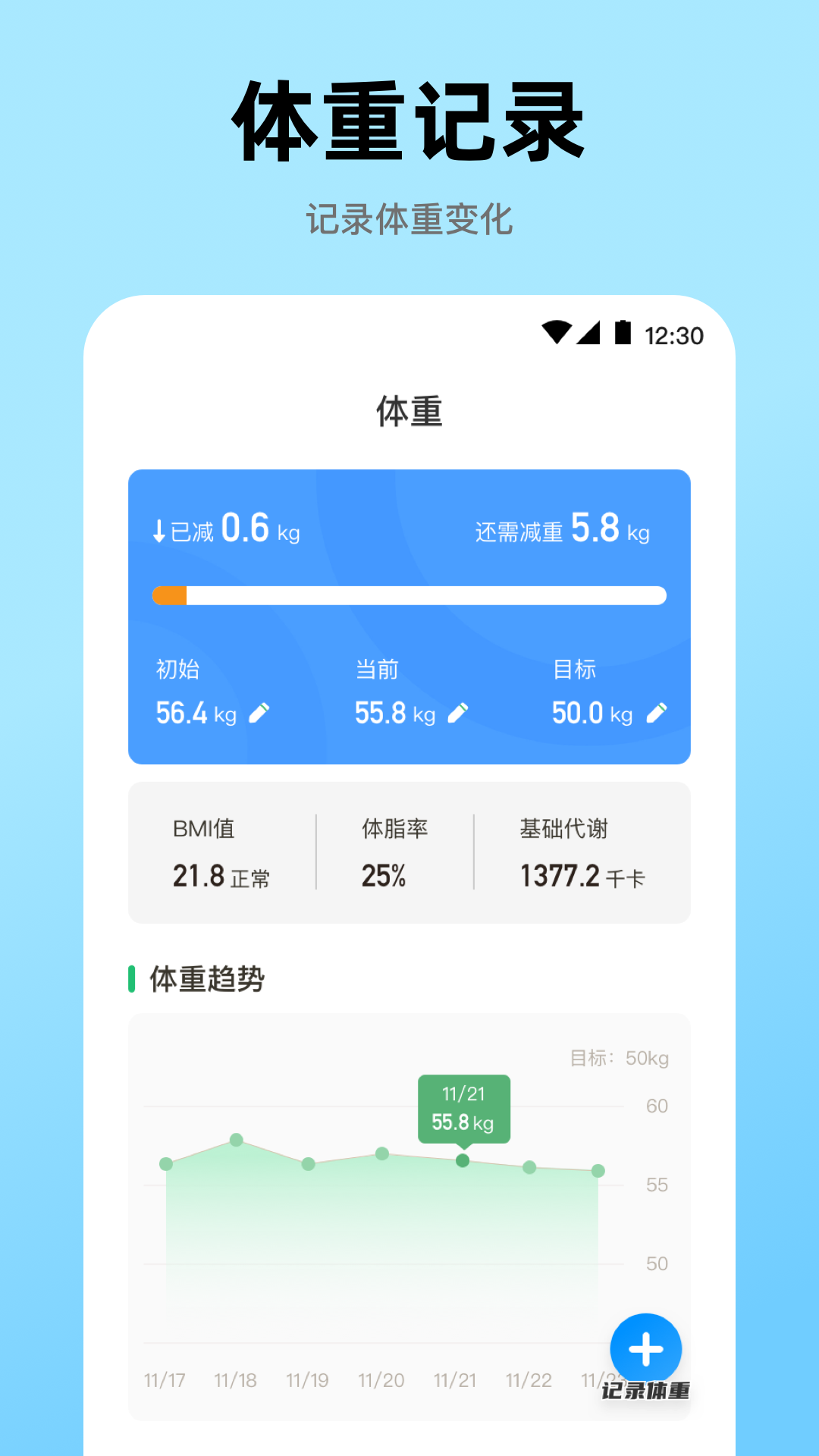Screen dimensions: 819x1456
Task: Tap the plus button to record weight
Action: [645, 1350]
